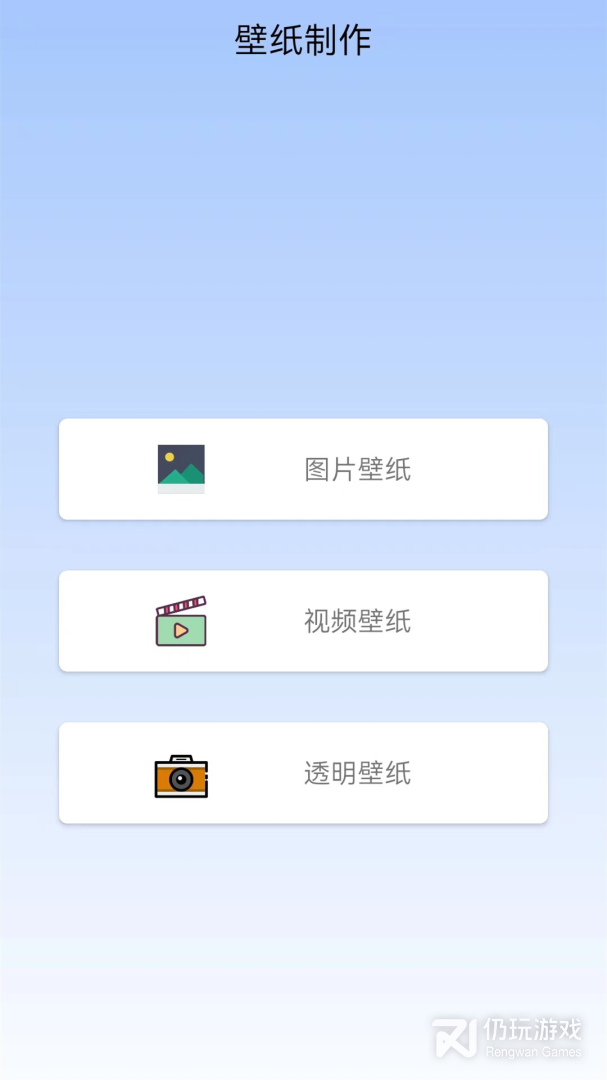This screenshot has height=1080, width=607.
Task: Open the 图片壁纸 option
Action: 303,469
